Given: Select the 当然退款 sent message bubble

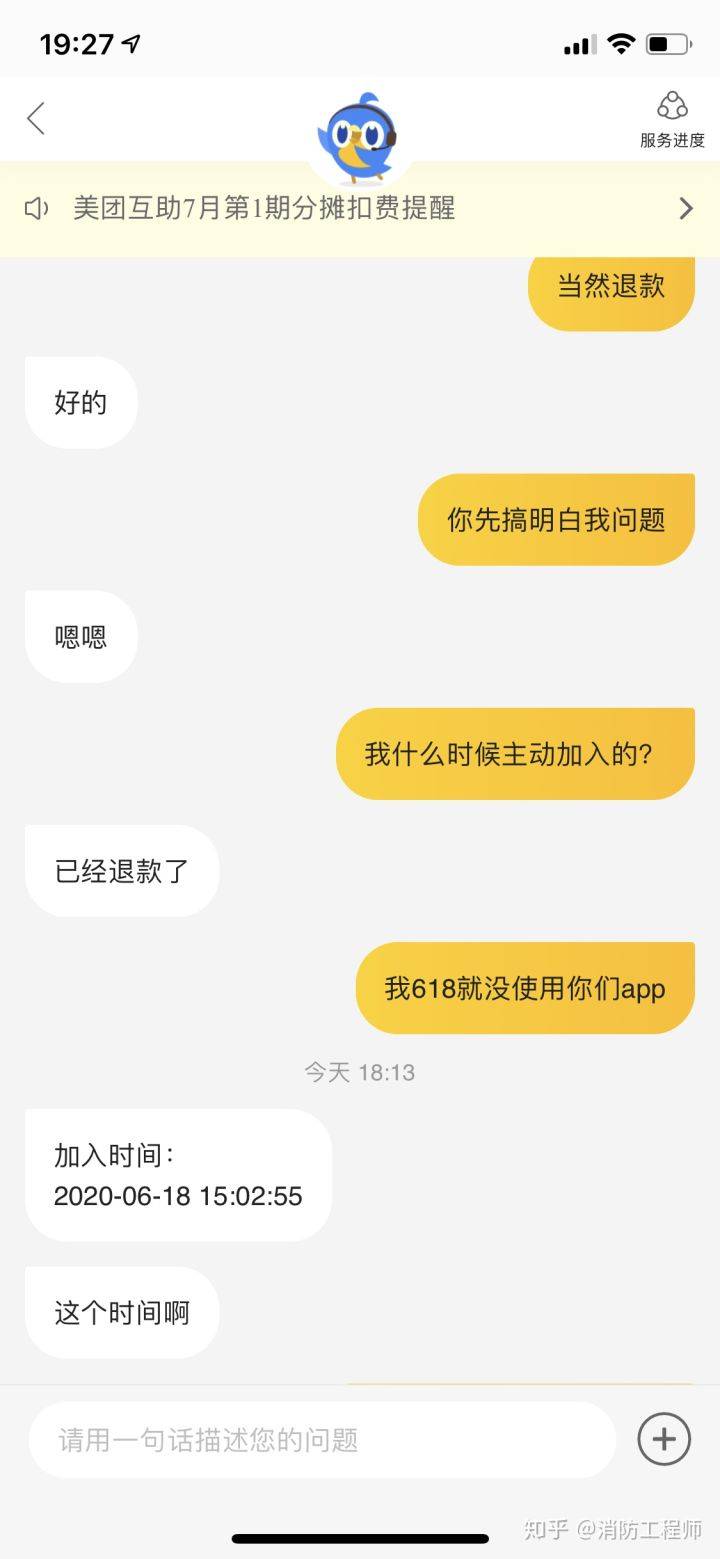Looking at the screenshot, I should 609,287.
